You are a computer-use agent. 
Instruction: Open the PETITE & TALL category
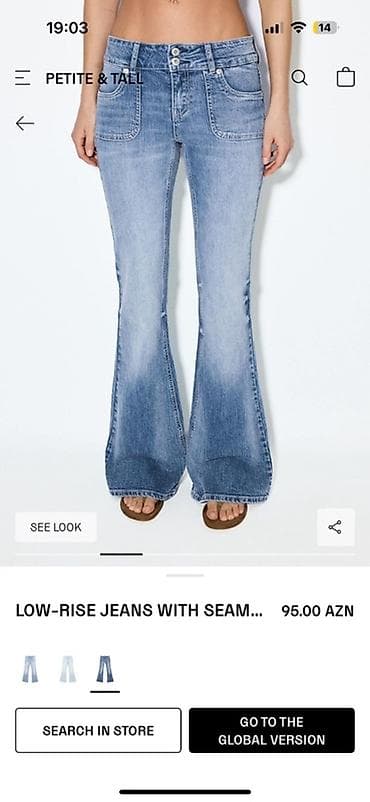(95, 78)
